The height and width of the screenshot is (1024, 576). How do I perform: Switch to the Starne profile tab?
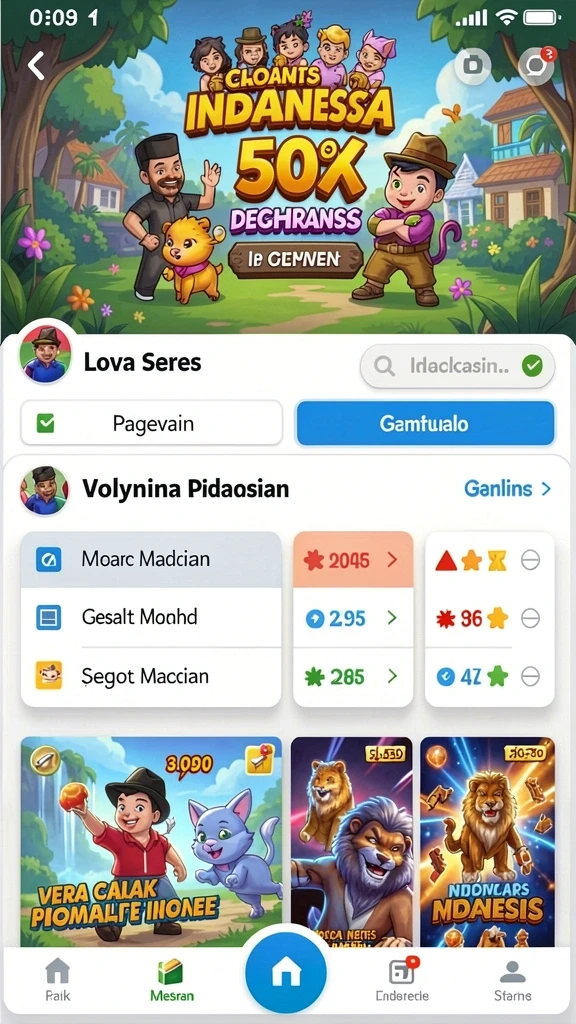tap(513, 981)
